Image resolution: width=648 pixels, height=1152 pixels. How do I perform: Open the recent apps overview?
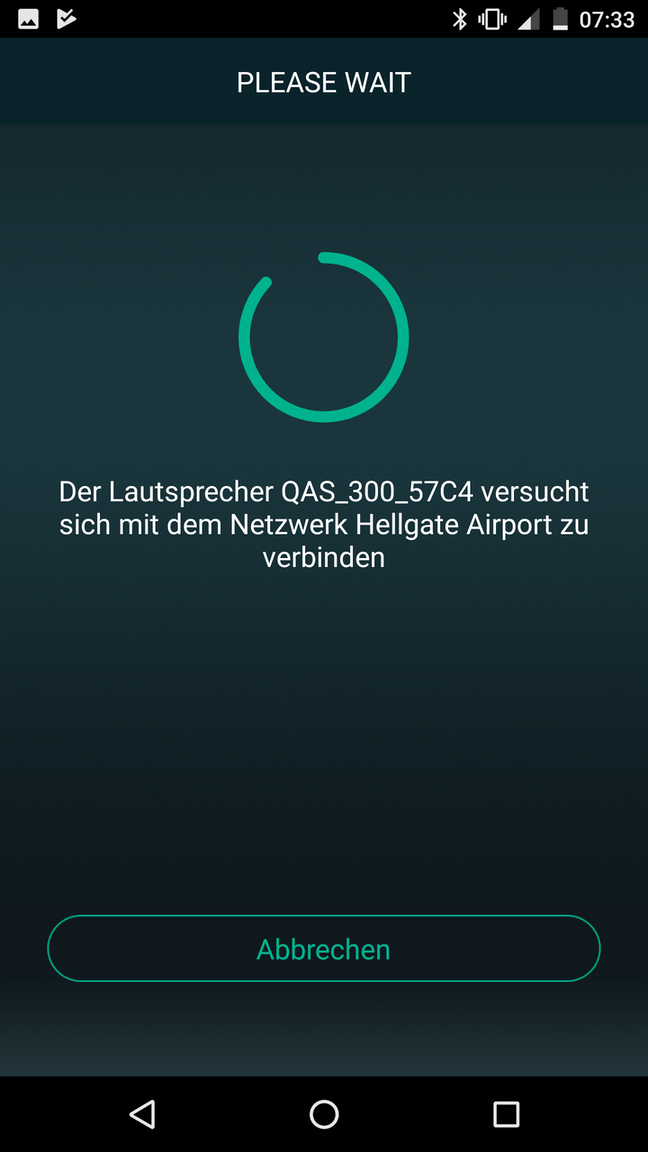(506, 1114)
